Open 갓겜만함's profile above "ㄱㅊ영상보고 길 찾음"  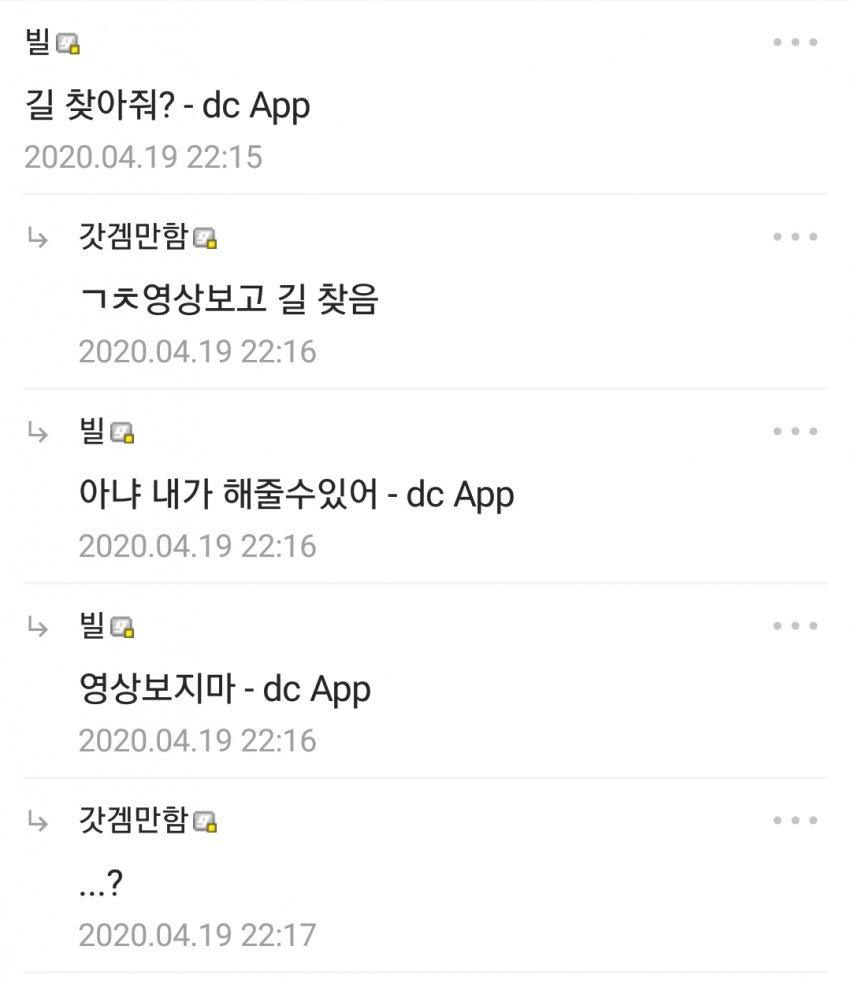pyautogui.click(x=133, y=237)
